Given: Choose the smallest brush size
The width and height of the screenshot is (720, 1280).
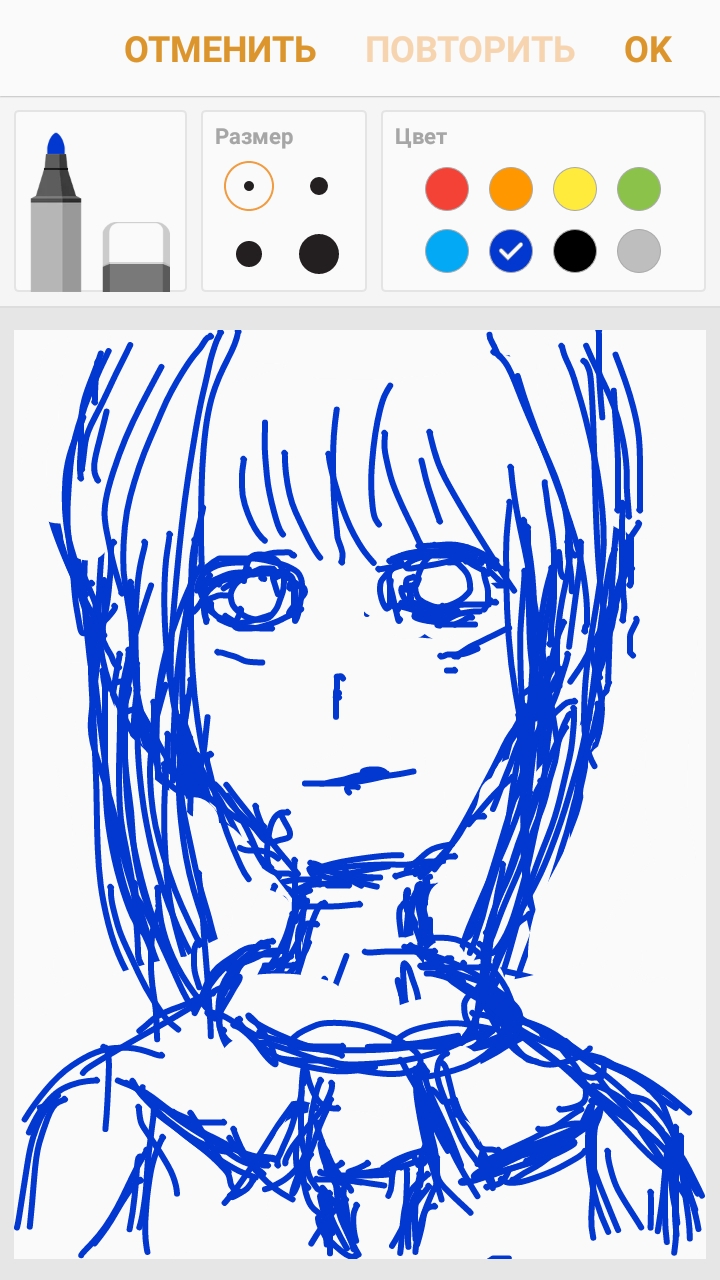Looking at the screenshot, I should 249,186.
